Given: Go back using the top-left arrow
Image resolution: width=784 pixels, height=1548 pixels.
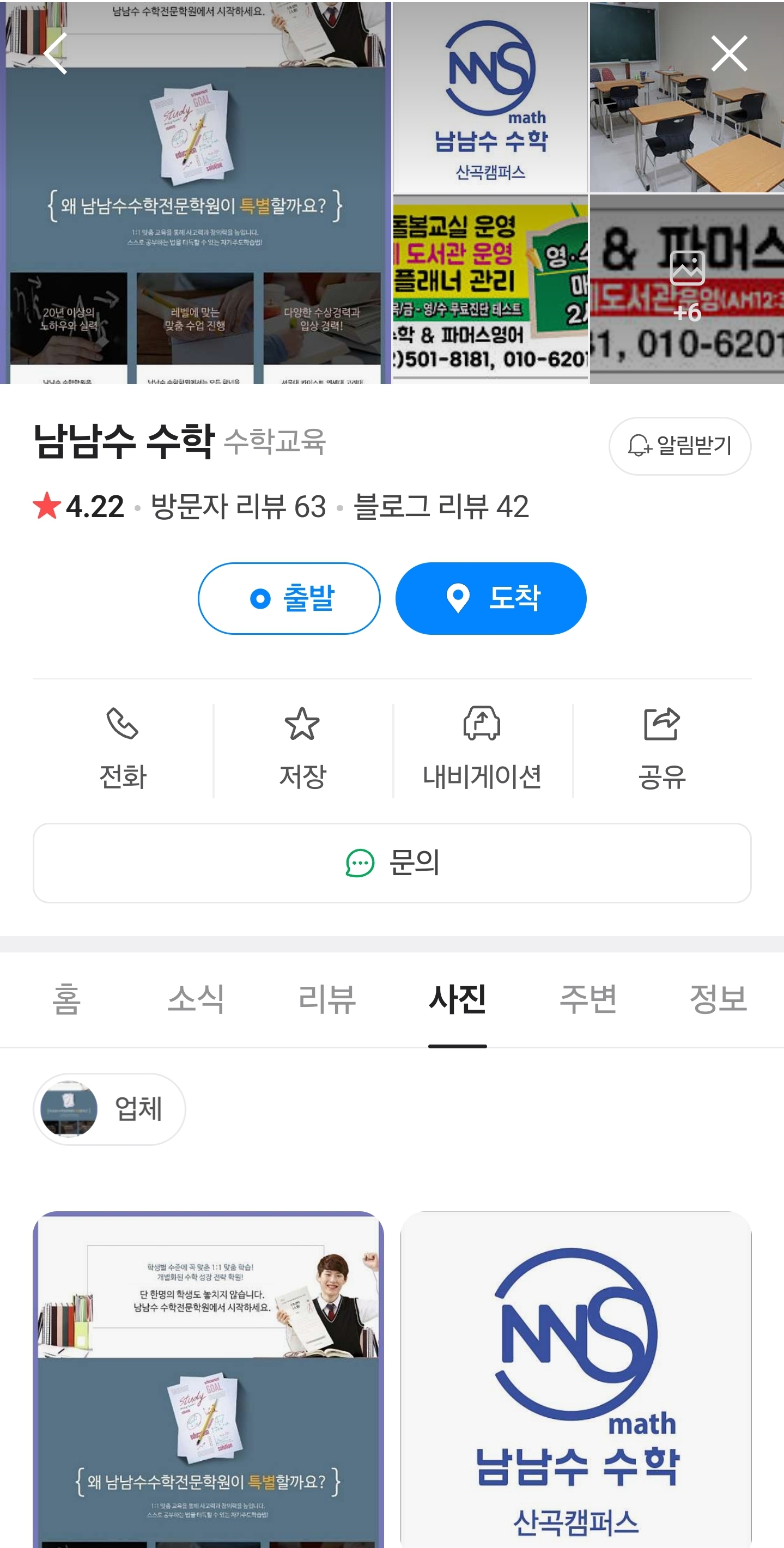Looking at the screenshot, I should 55,53.
